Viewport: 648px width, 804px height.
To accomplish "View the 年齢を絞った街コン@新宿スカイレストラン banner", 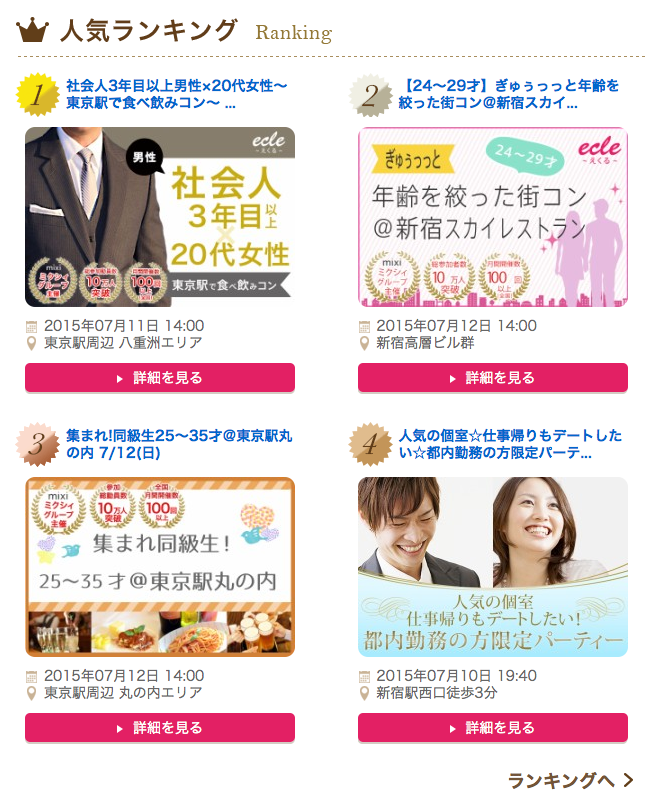I will coord(493,217).
